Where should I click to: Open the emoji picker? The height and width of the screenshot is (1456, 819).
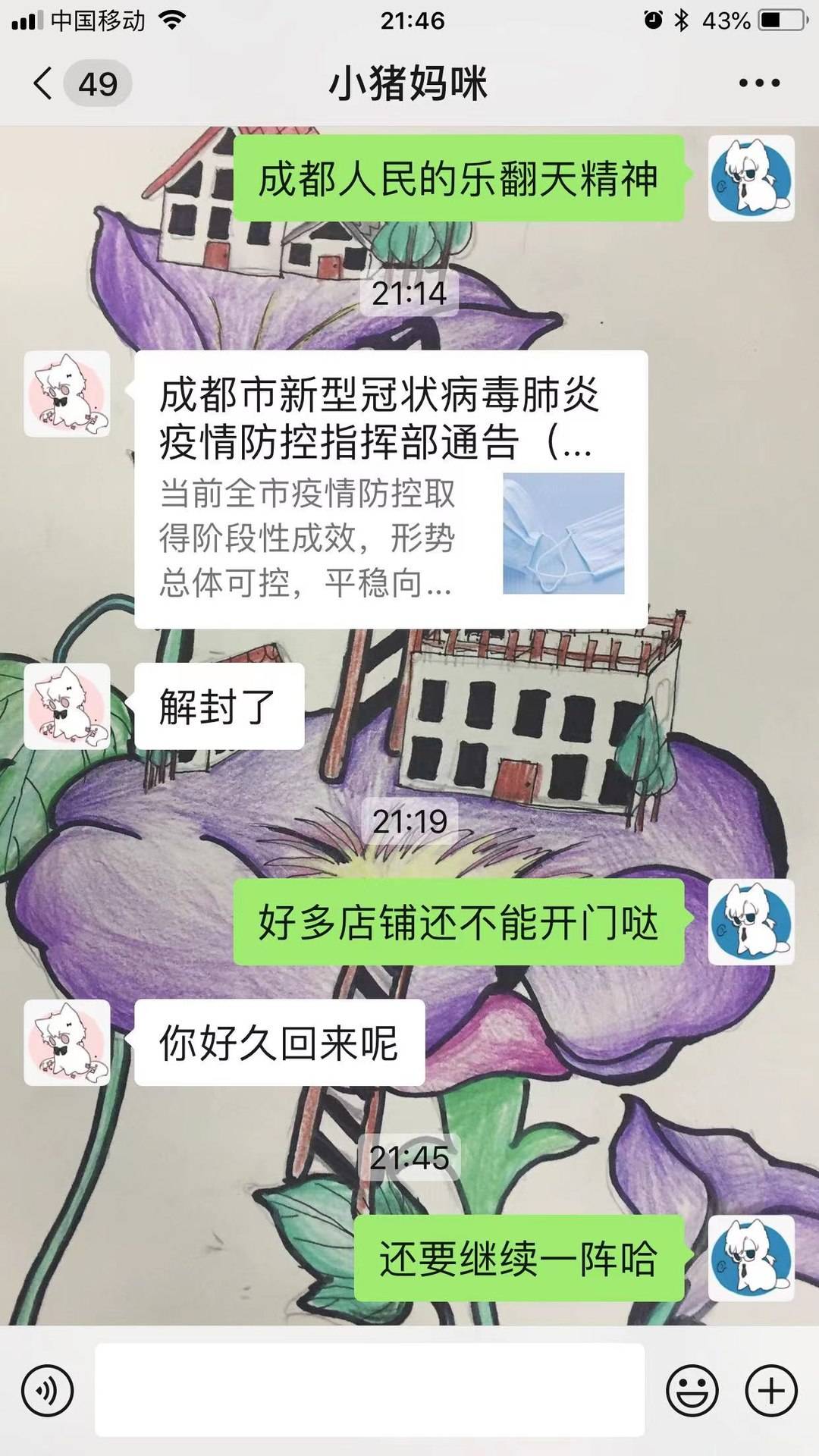[x=692, y=1390]
